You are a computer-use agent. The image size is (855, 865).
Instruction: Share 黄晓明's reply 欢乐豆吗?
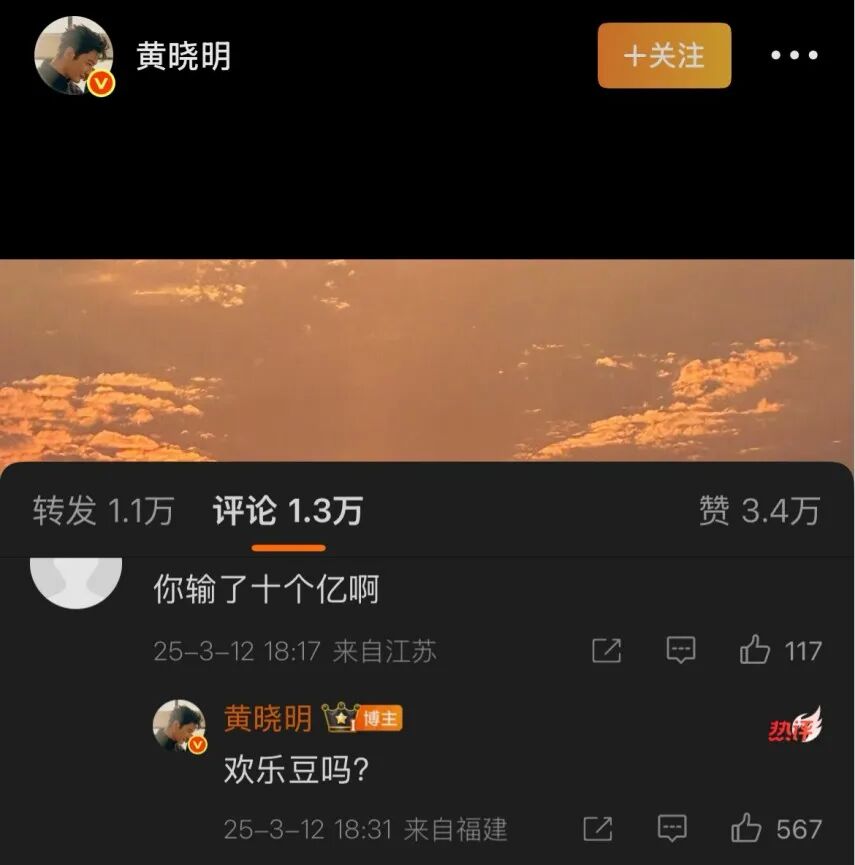click(x=597, y=828)
